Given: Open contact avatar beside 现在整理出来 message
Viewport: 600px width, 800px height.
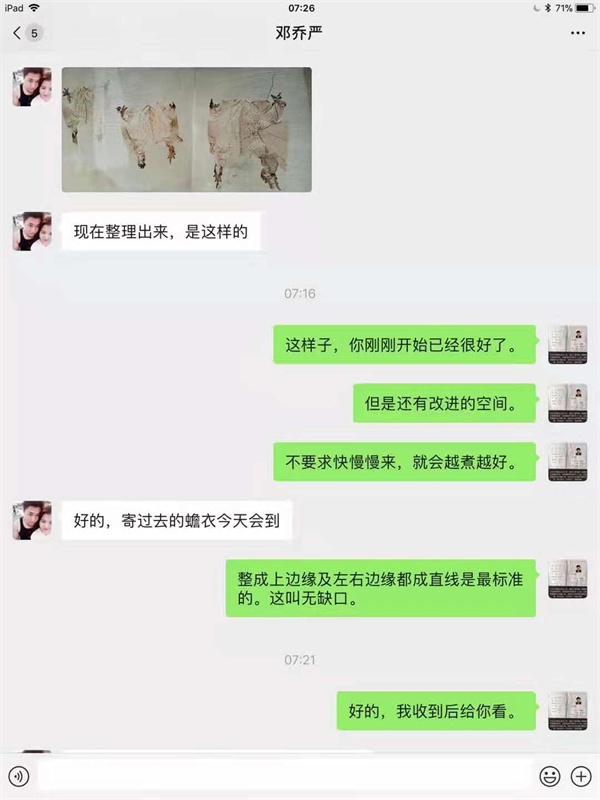Looking at the screenshot, I should pyautogui.click(x=32, y=231).
